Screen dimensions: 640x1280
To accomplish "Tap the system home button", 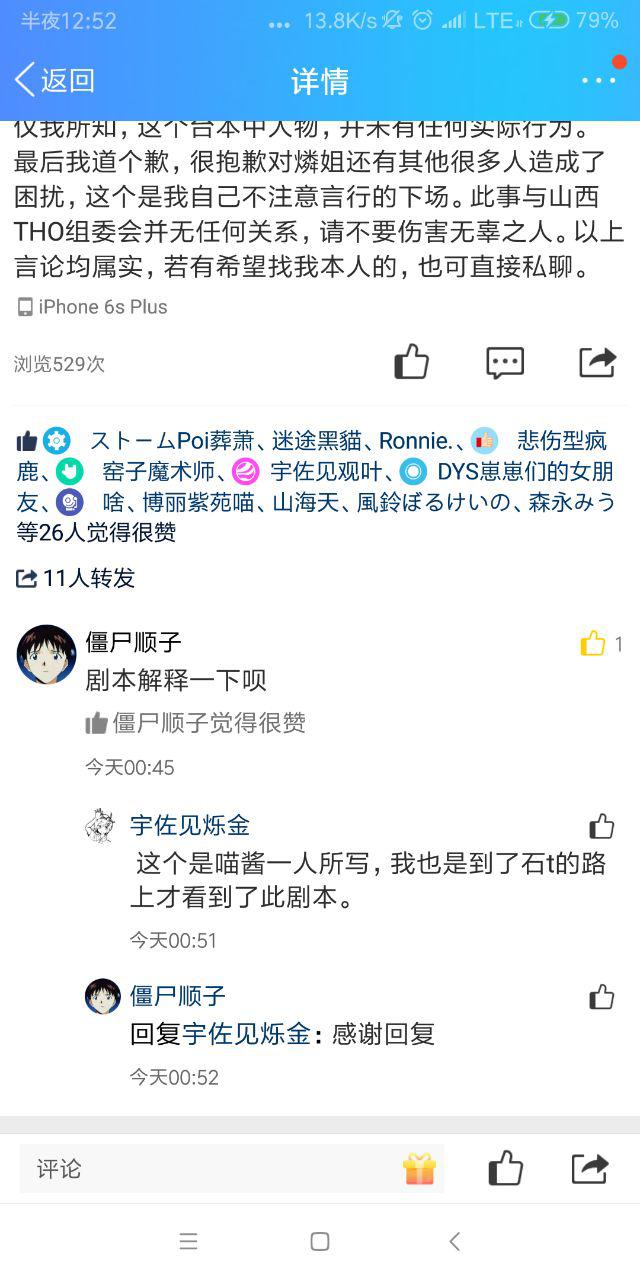I will pyautogui.click(x=320, y=1242).
